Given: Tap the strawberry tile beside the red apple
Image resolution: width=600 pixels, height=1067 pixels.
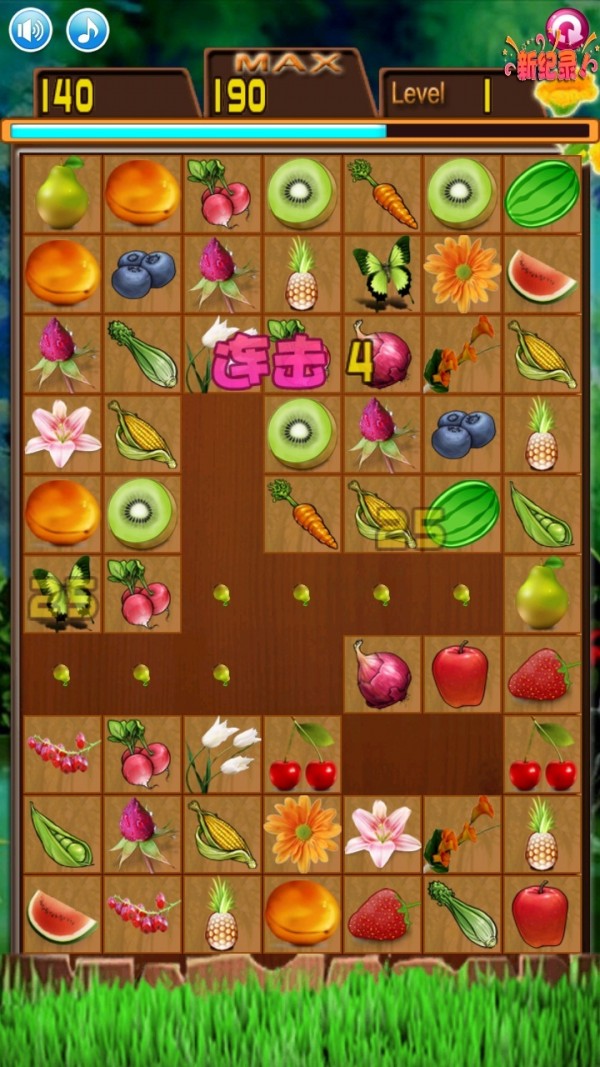Looking at the screenshot, I should pyautogui.click(x=542, y=675).
